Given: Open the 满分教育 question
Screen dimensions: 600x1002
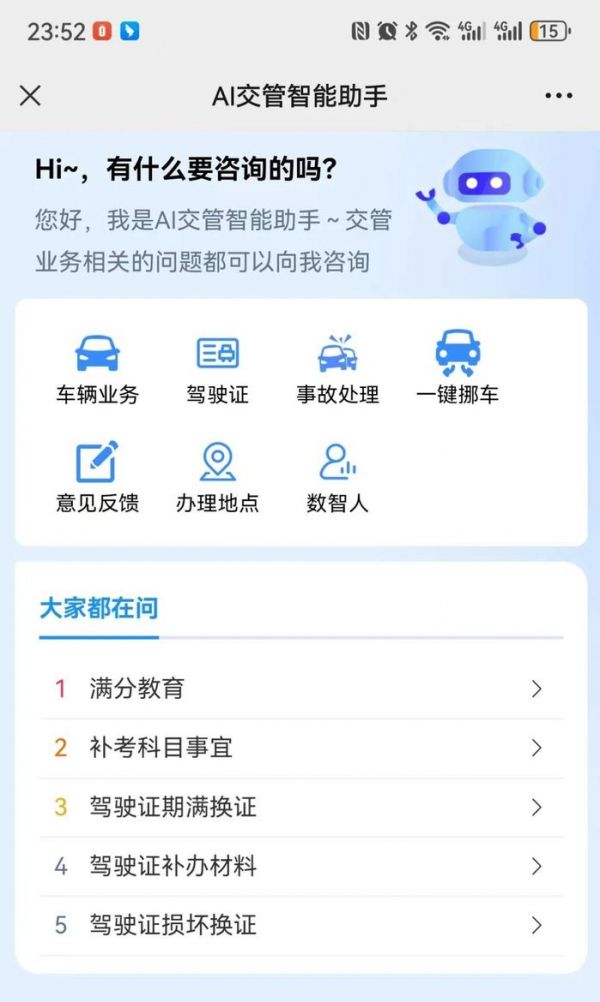Looking at the screenshot, I should tap(300, 688).
